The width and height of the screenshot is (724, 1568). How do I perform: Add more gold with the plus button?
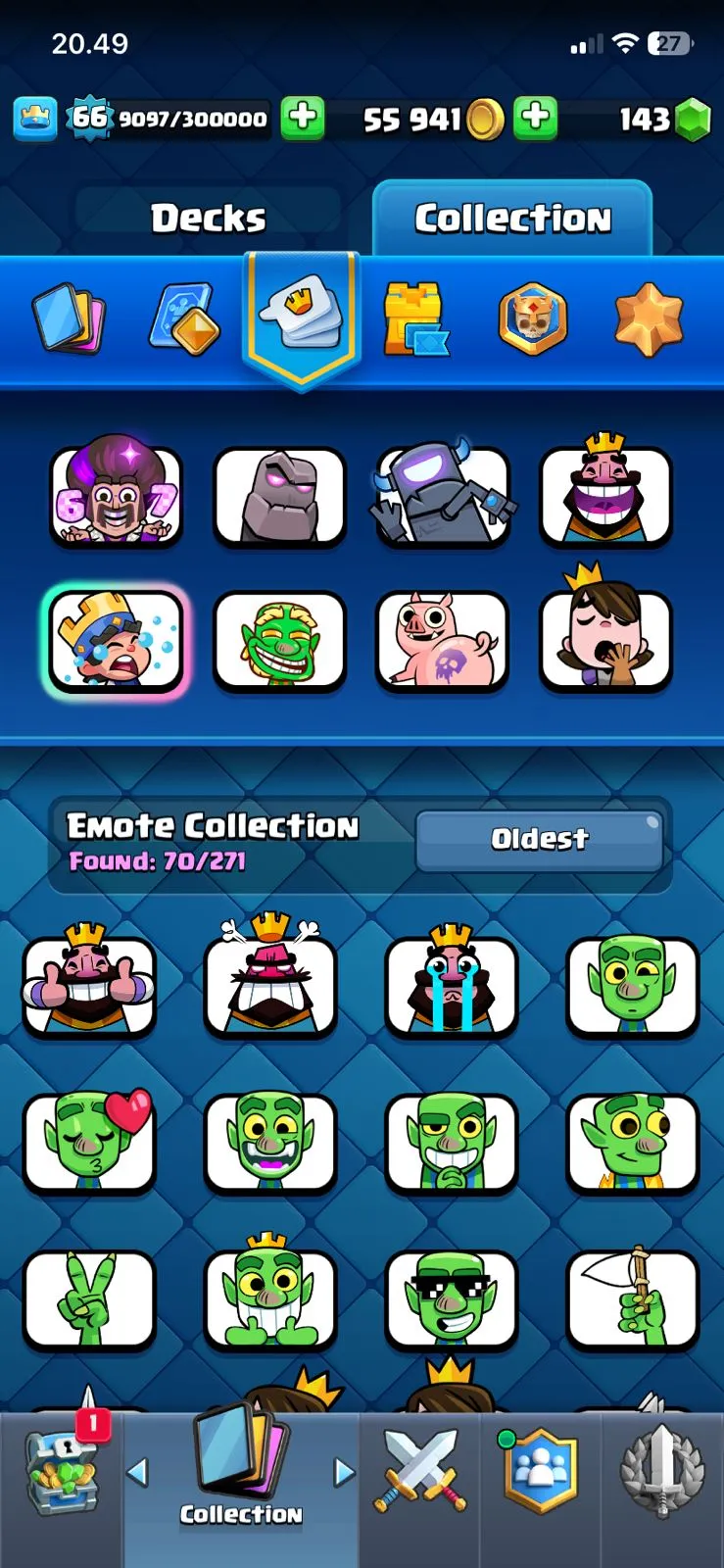pos(535,118)
